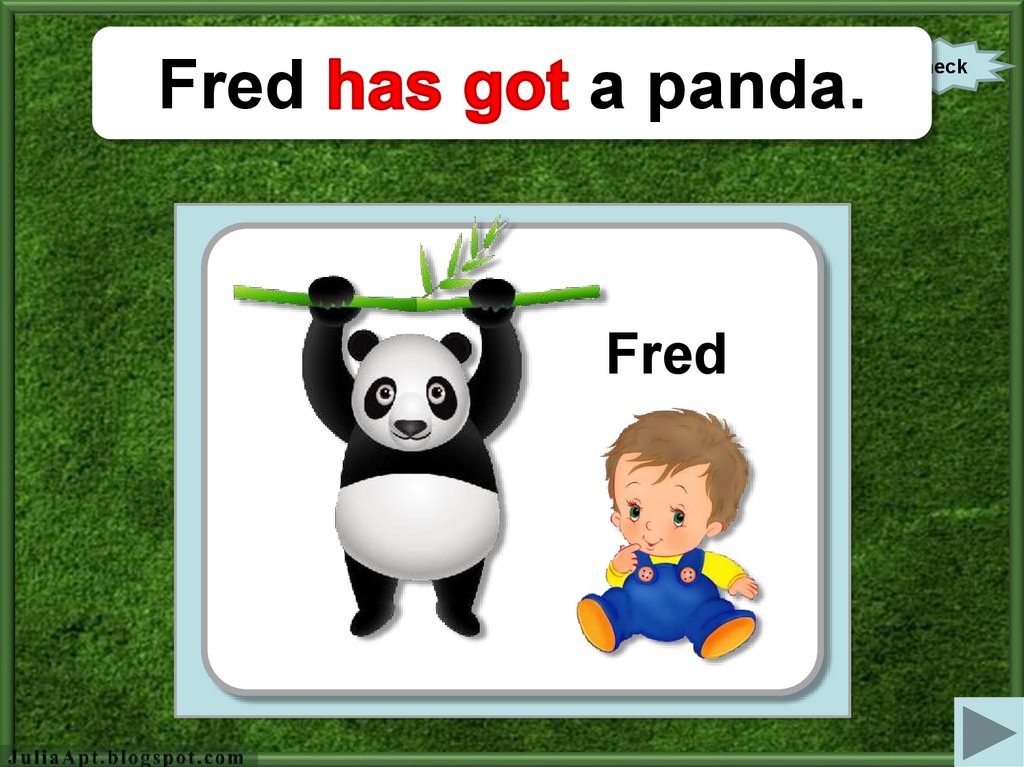Tap the check button

coord(960,67)
